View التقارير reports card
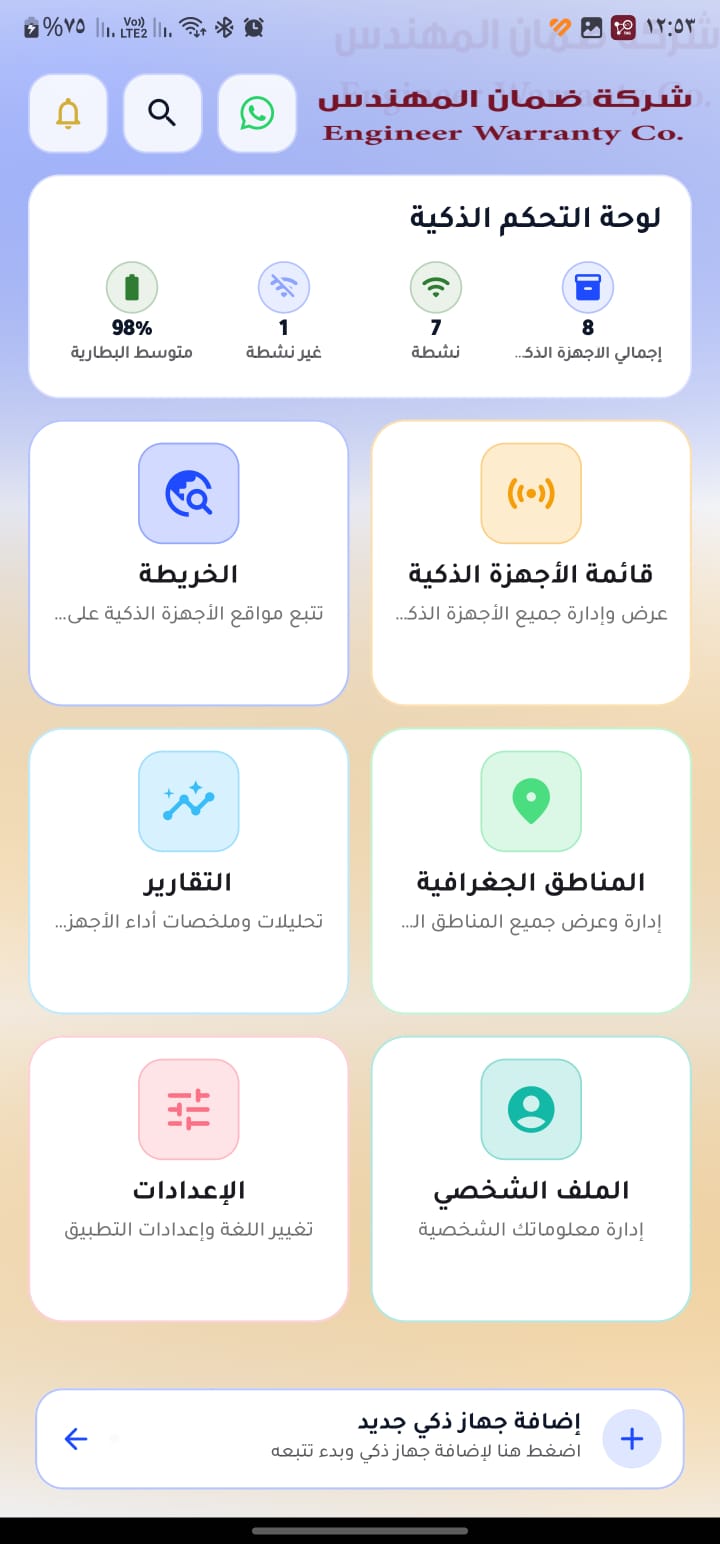This screenshot has height=1544, width=720. [x=189, y=870]
